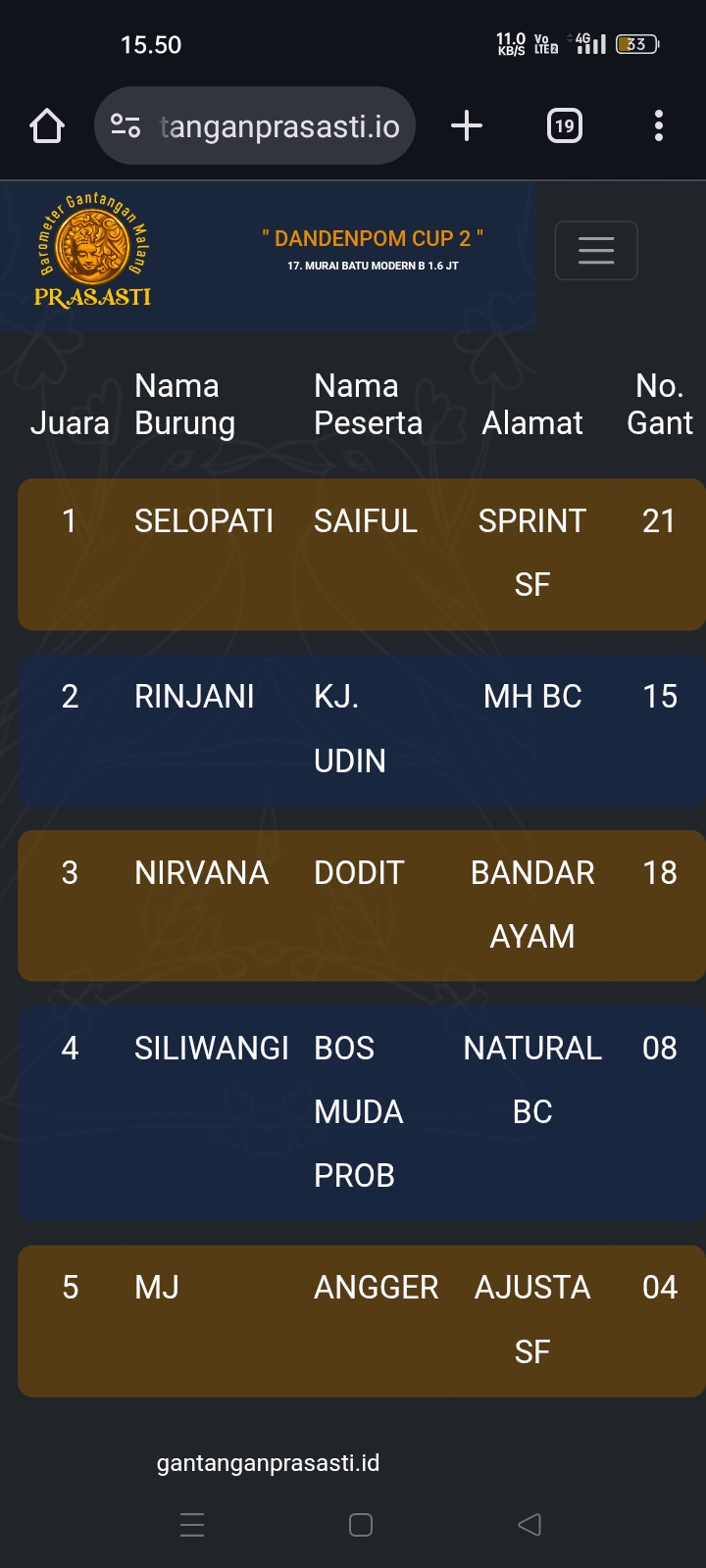Show the open tabs switcher

[564, 126]
